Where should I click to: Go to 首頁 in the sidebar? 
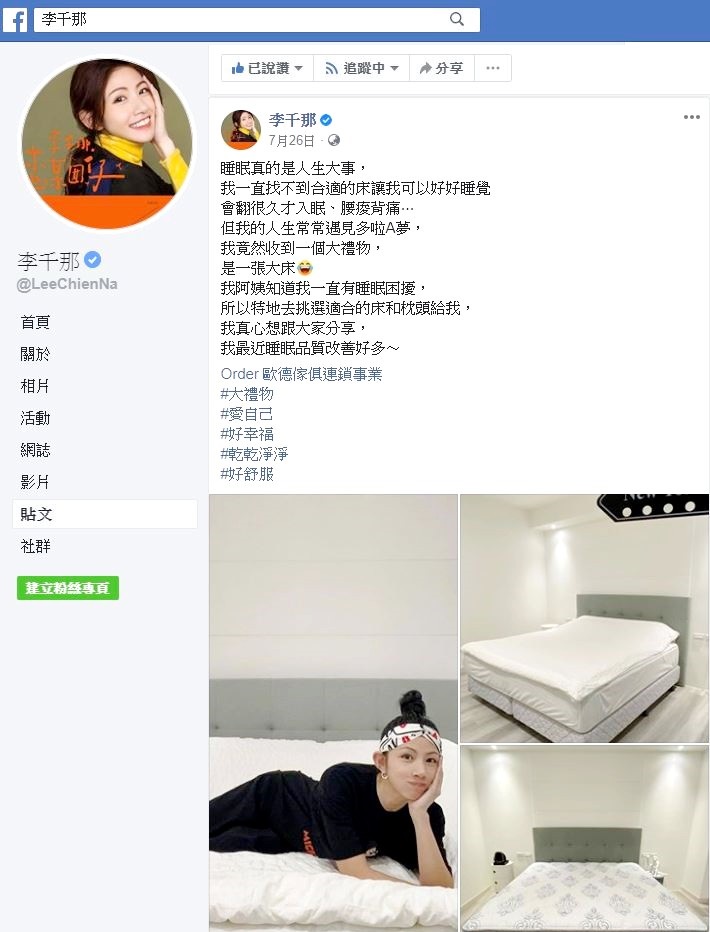(x=35, y=322)
